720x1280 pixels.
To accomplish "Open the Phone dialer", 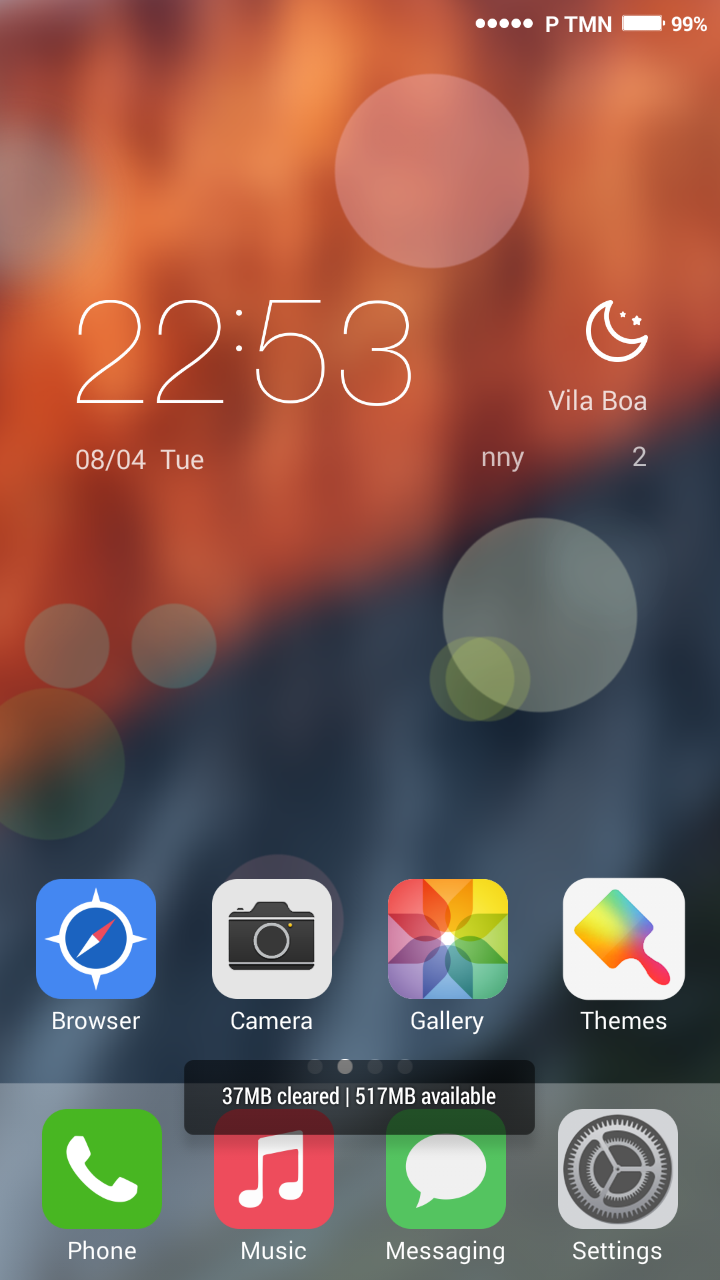I will (102, 1169).
